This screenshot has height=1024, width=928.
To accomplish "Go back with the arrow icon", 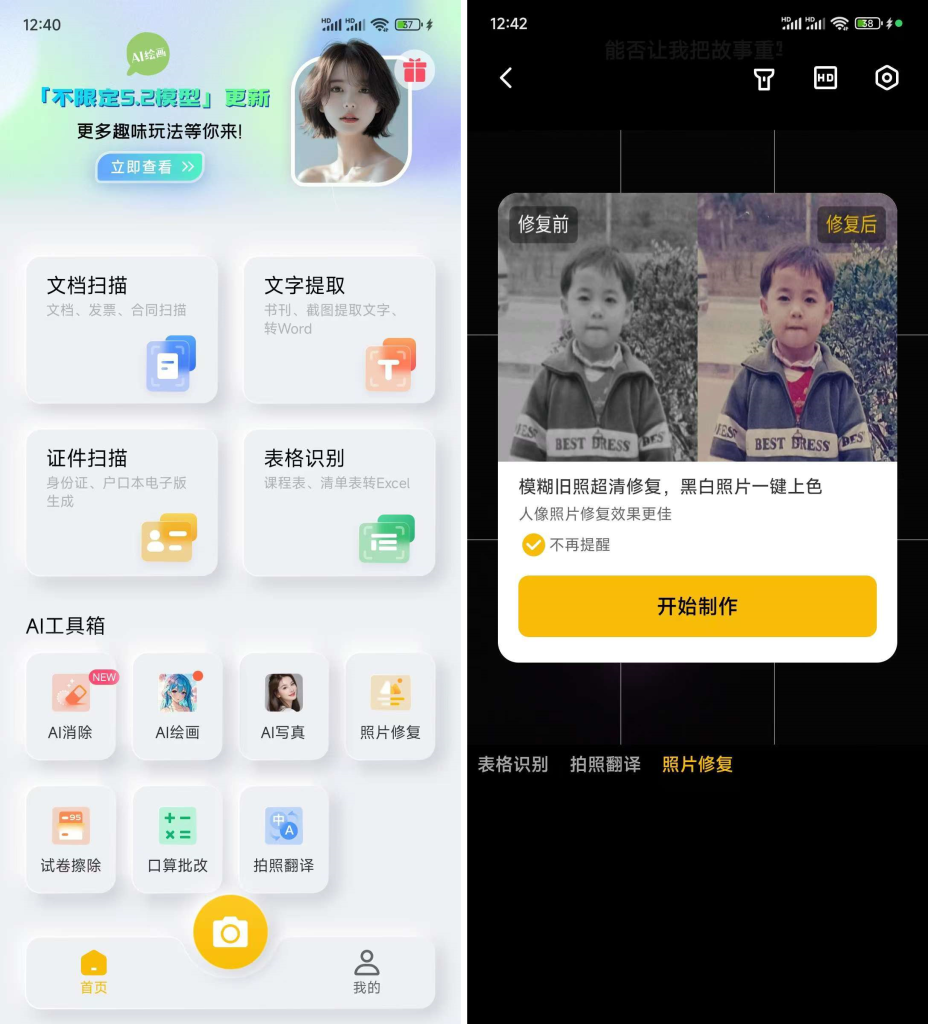I will 506,78.
